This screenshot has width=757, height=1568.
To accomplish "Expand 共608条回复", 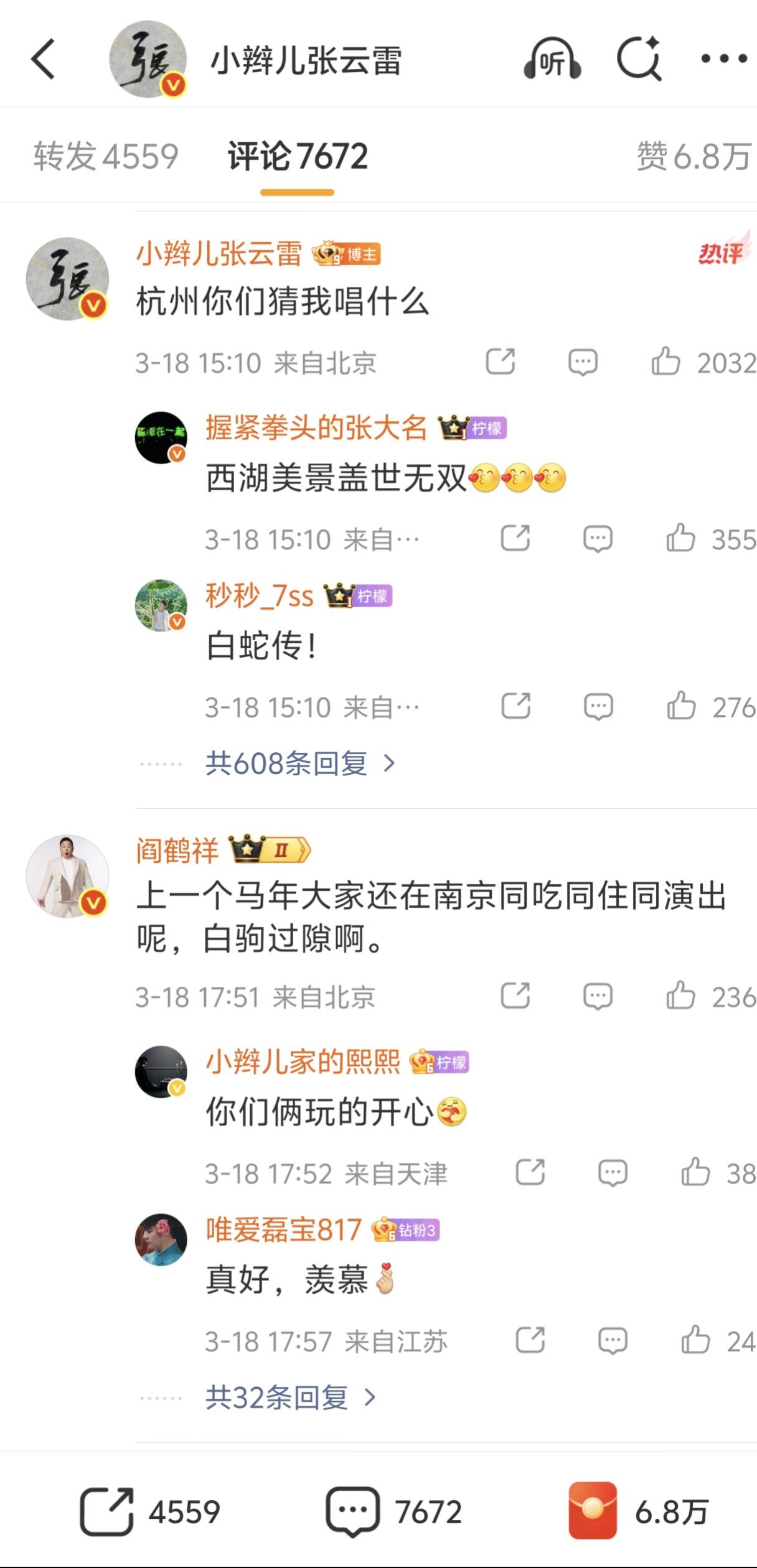I will [x=300, y=763].
